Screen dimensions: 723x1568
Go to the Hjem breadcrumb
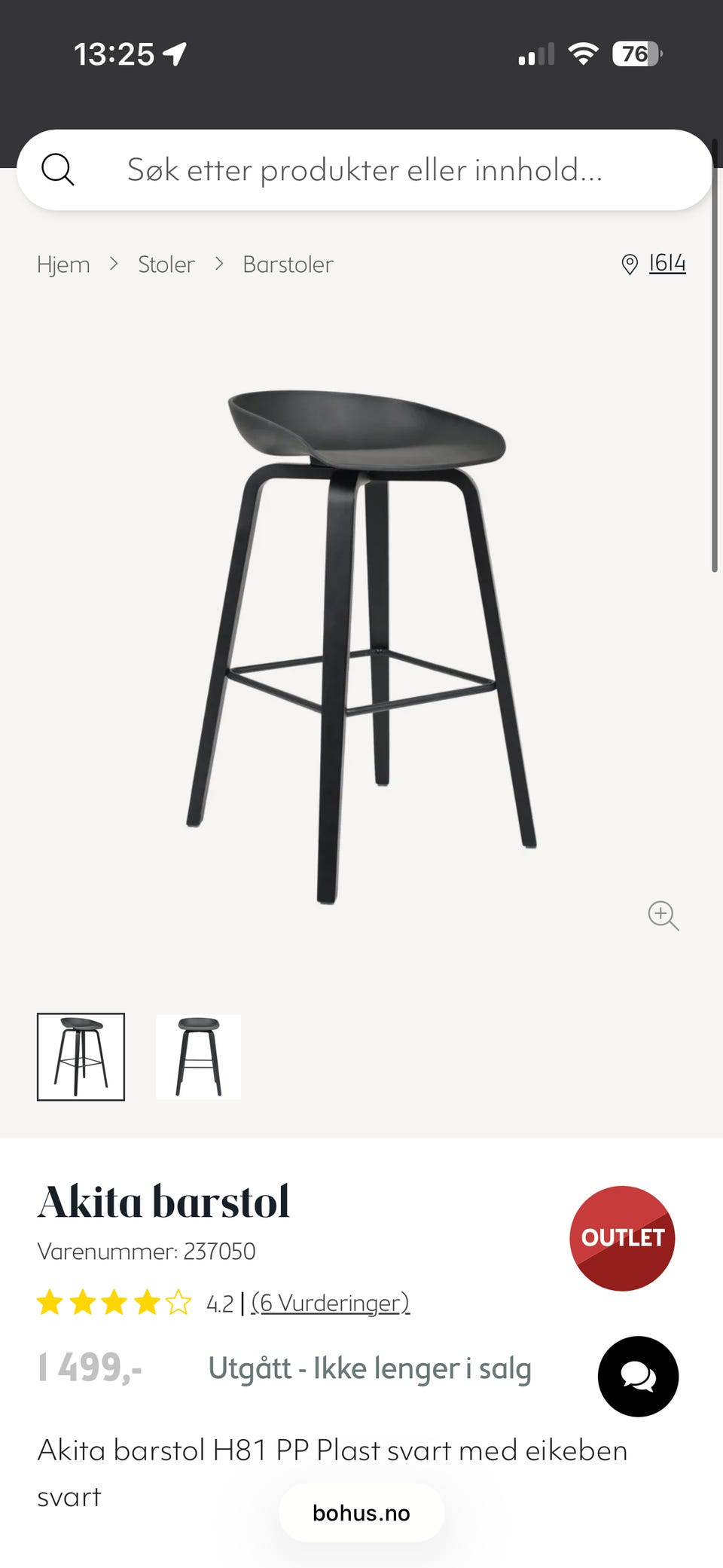[x=63, y=264]
